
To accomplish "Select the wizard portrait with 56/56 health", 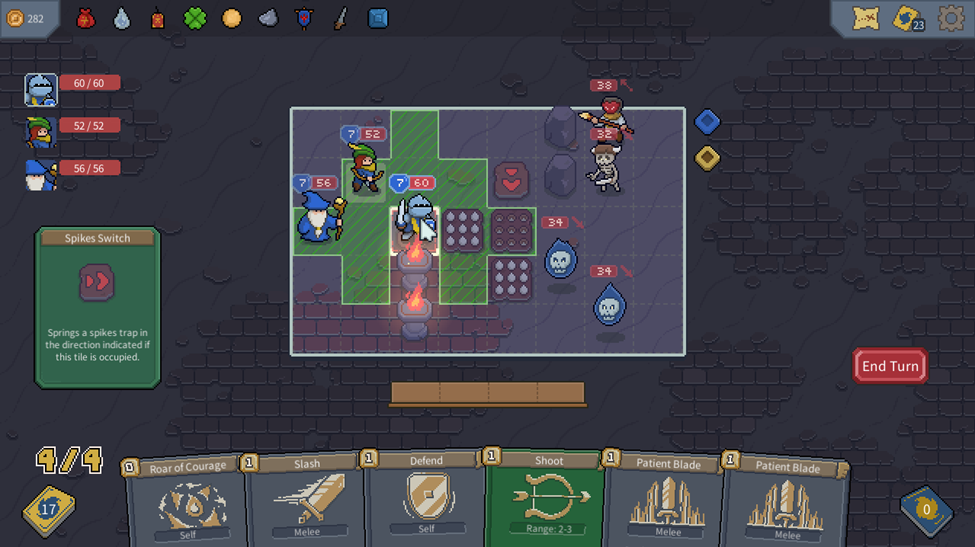I will 41,175.
